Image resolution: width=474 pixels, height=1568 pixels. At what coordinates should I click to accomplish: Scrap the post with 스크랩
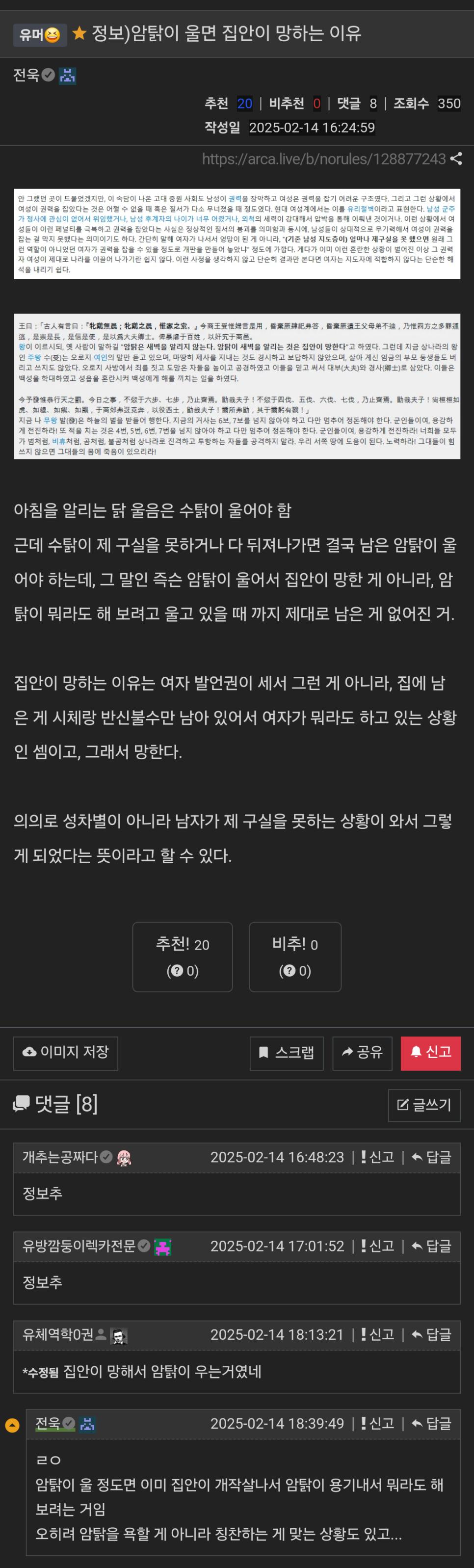[287, 1052]
